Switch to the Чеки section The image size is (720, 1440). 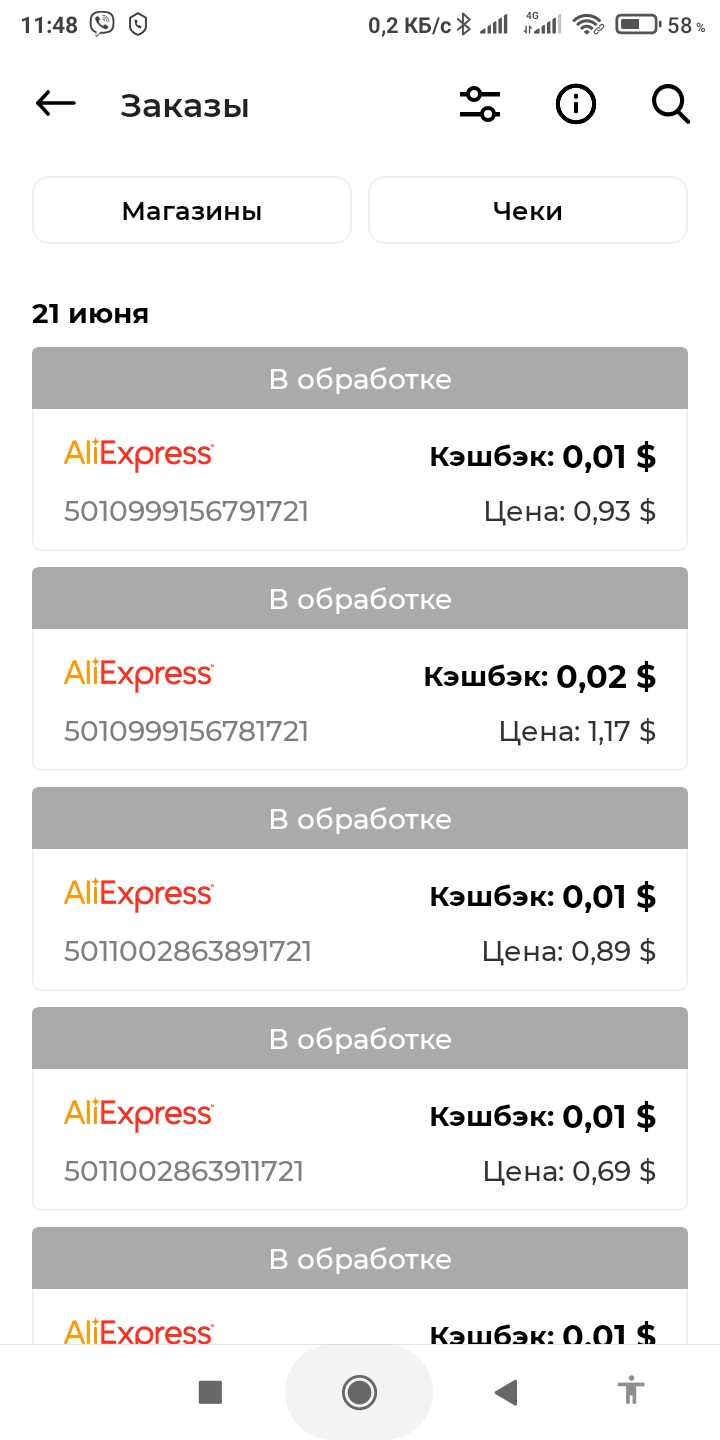(528, 211)
